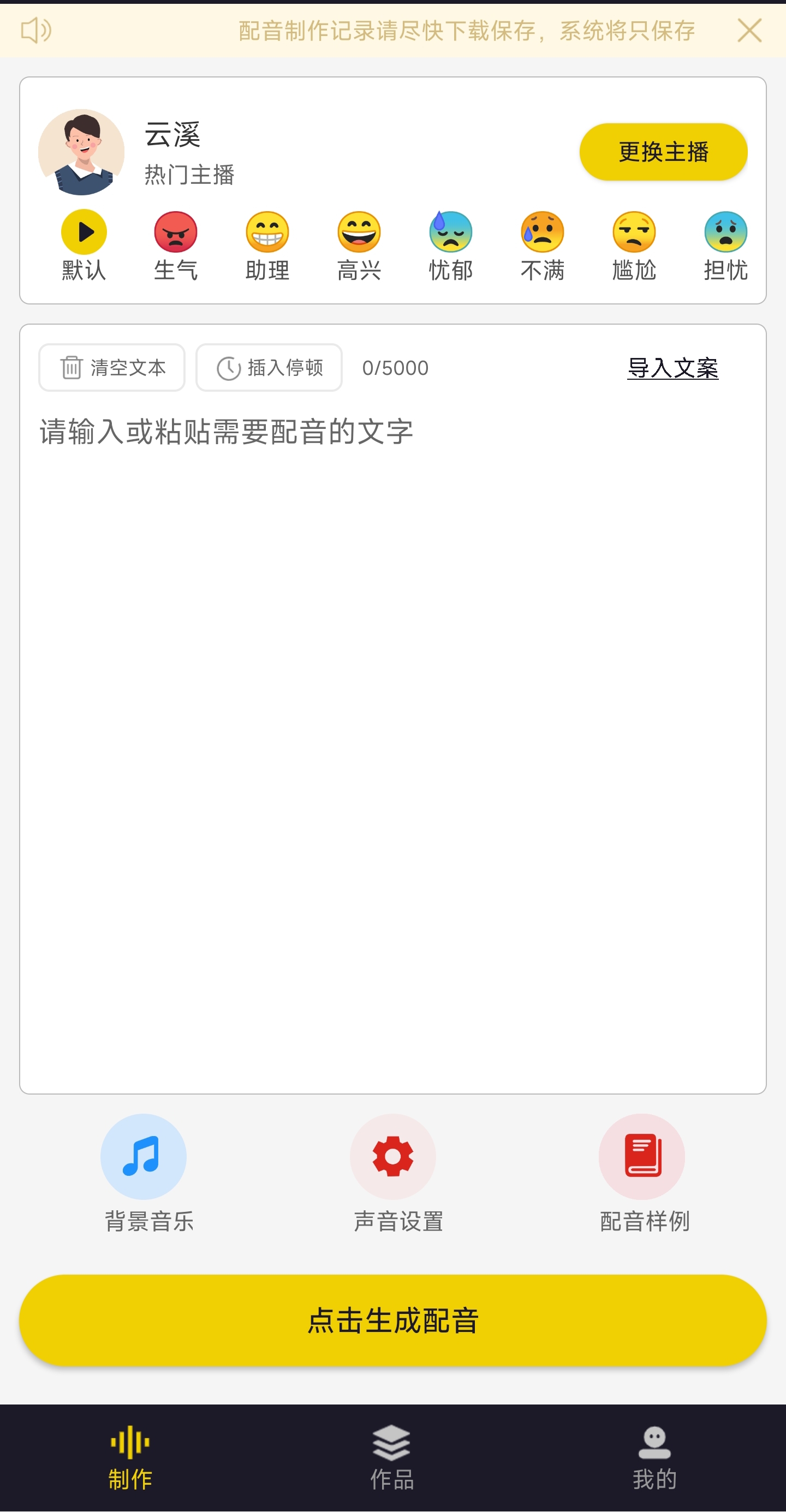
Task: Select the 尴尬 emotion style
Action: [633, 233]
